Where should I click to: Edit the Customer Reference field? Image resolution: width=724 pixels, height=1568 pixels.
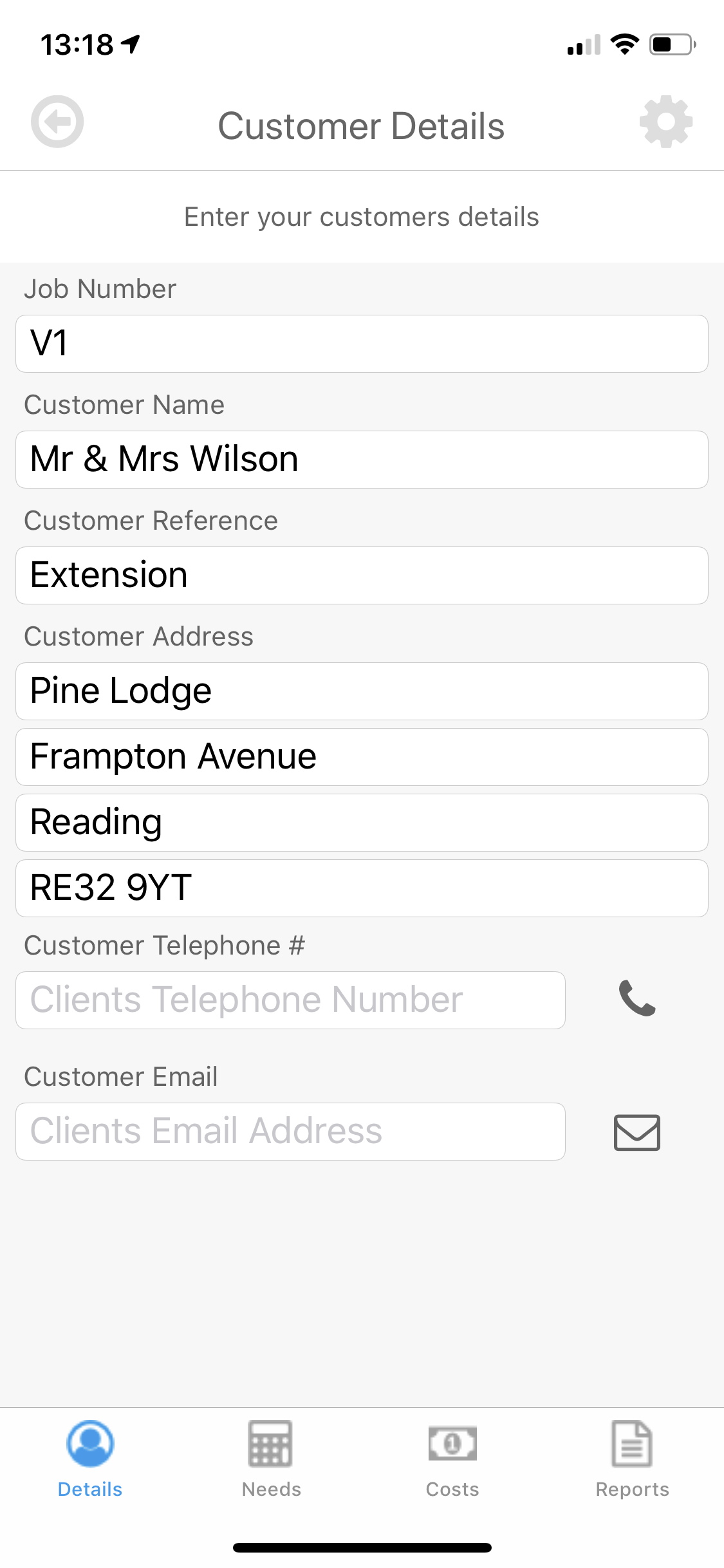[x=362, y=575]
